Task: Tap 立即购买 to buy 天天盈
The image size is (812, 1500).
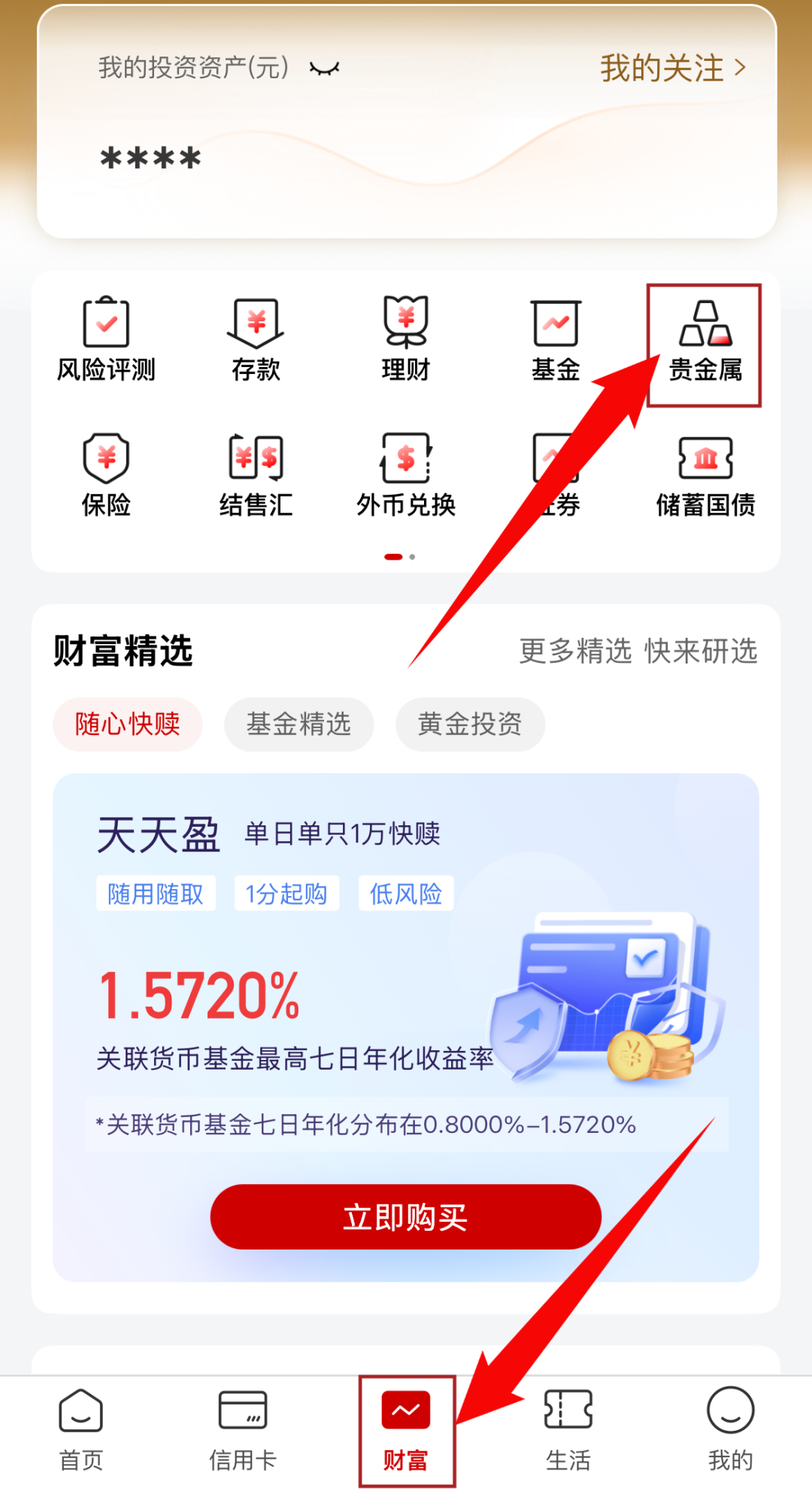Action: tap(405, 1217)
